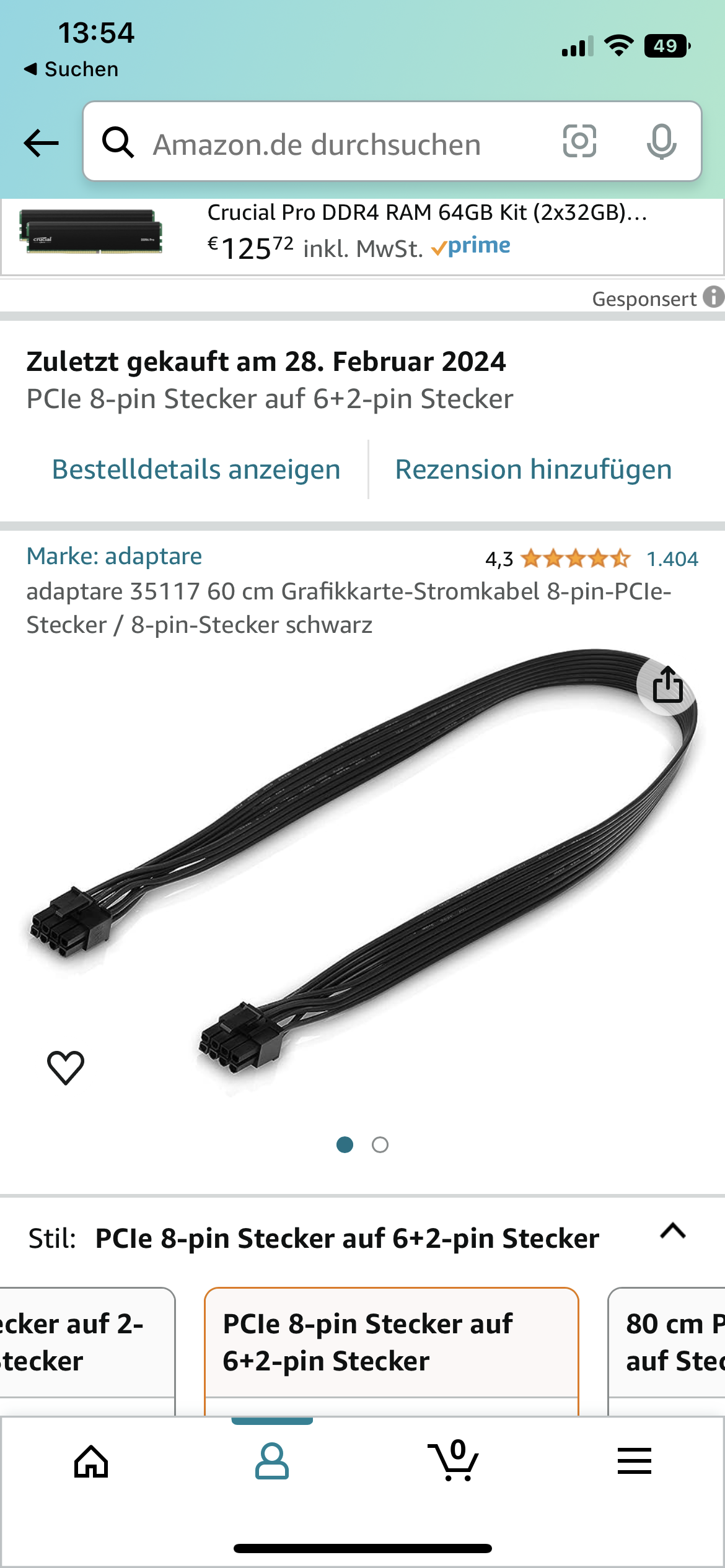Select PCIe 8-pin Stecker auf 6+2-pin style
This screenshot has height=1568, width=725.
(390, 1343)
